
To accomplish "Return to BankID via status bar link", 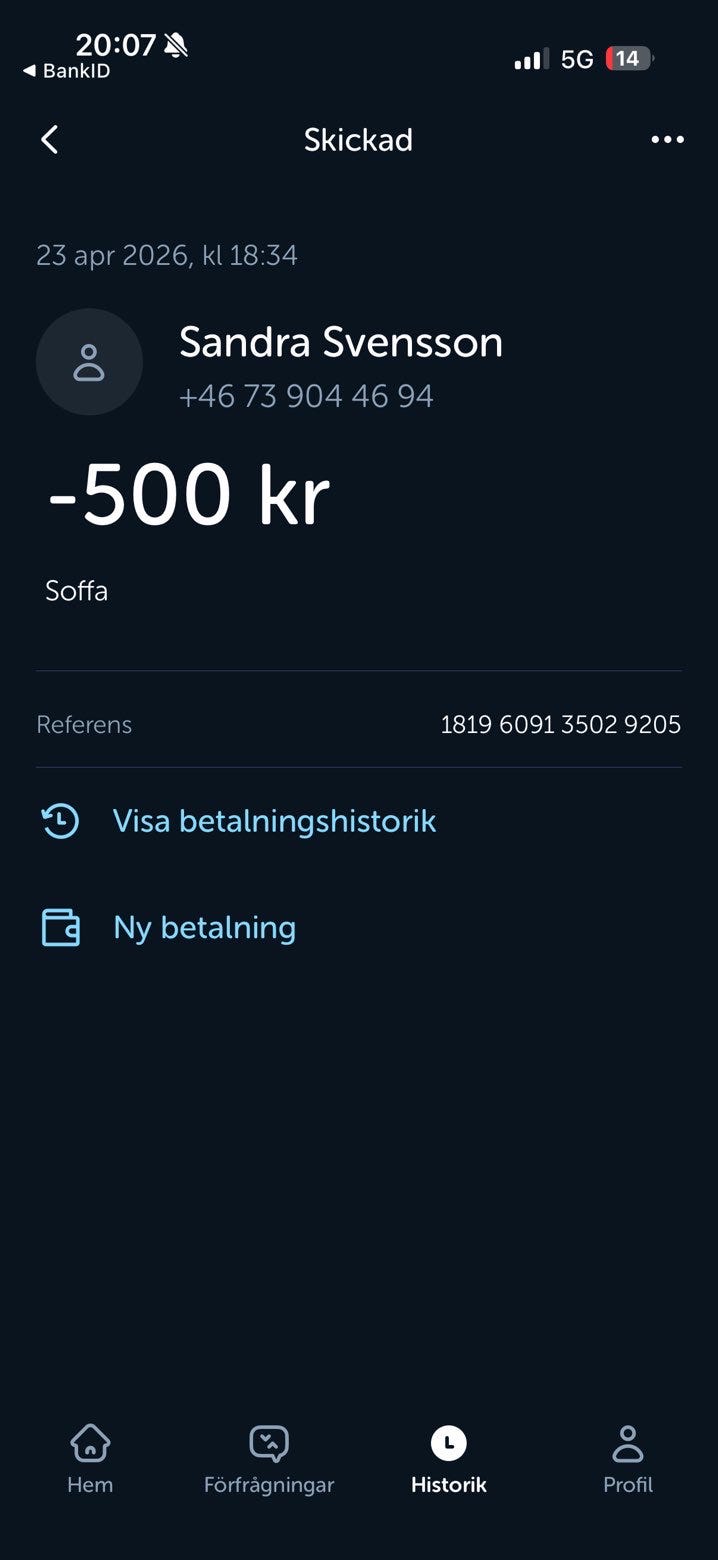I will 66,71.
